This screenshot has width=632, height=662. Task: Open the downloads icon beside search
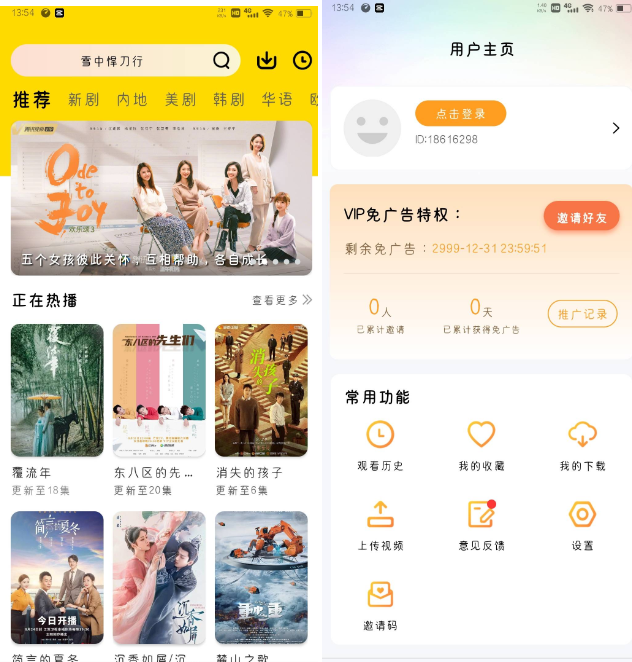(266, 61)
